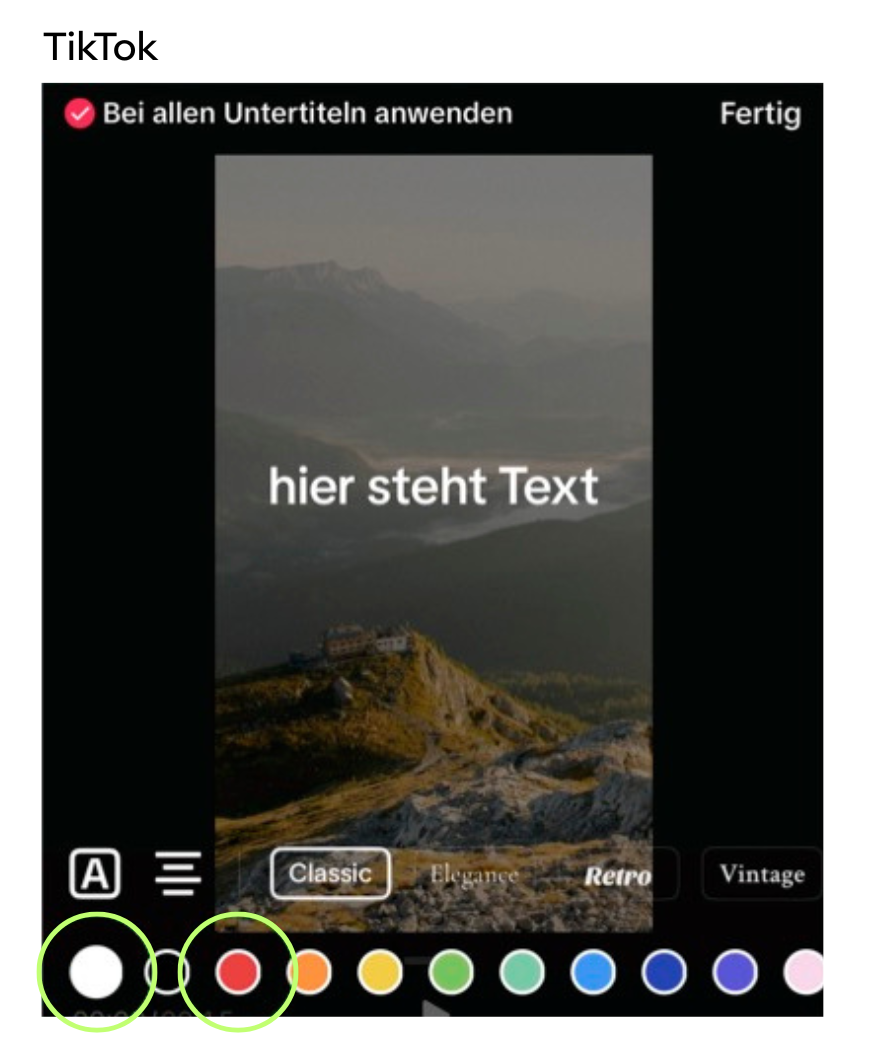Viewport: 879px width, 1060px height.
Task: Apply the yellow text color
Action: [380, 971]
